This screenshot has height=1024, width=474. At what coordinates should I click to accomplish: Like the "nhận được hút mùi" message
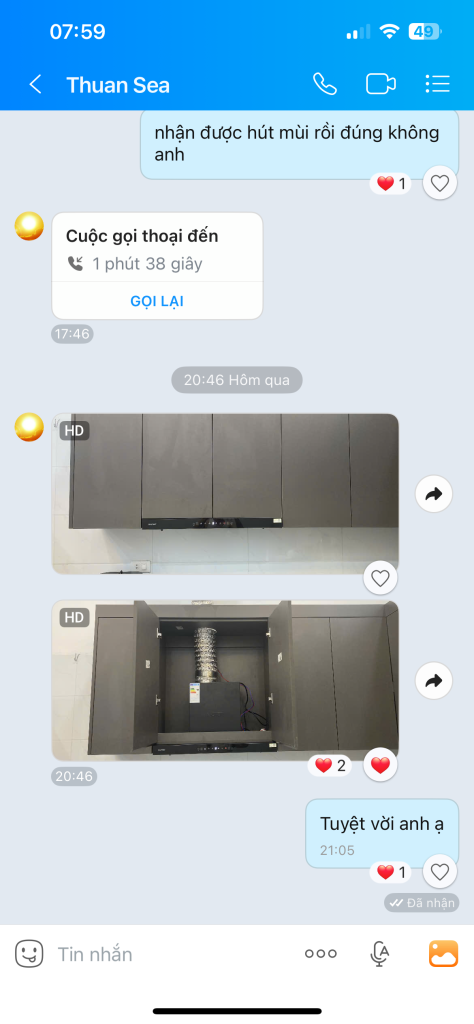(440, 184)
